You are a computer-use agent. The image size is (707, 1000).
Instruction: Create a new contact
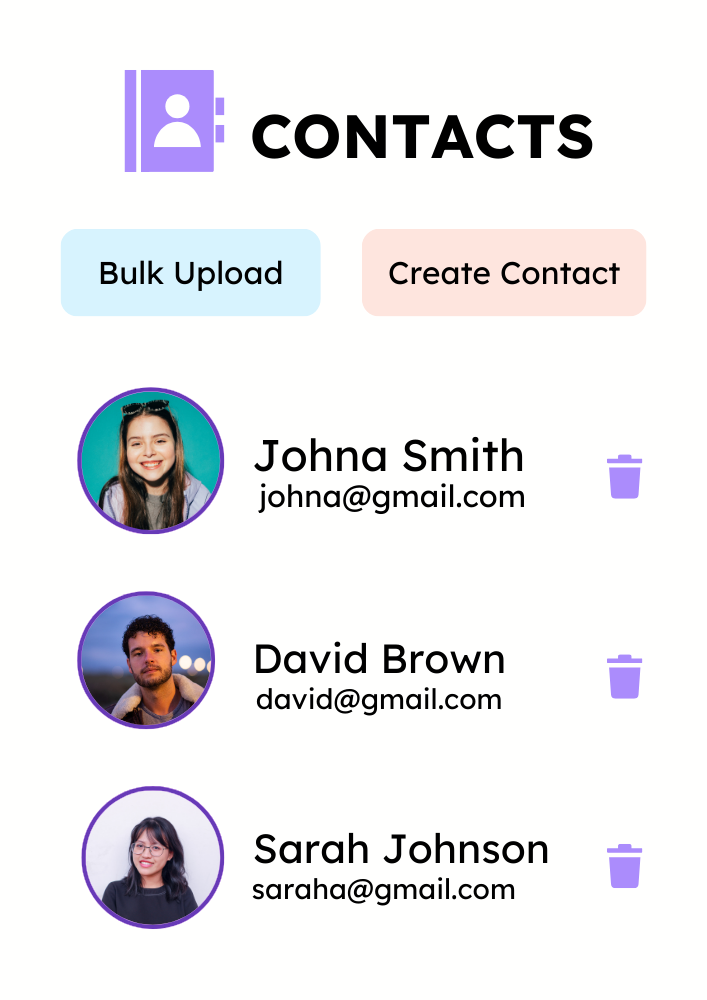tap(504, 273)
